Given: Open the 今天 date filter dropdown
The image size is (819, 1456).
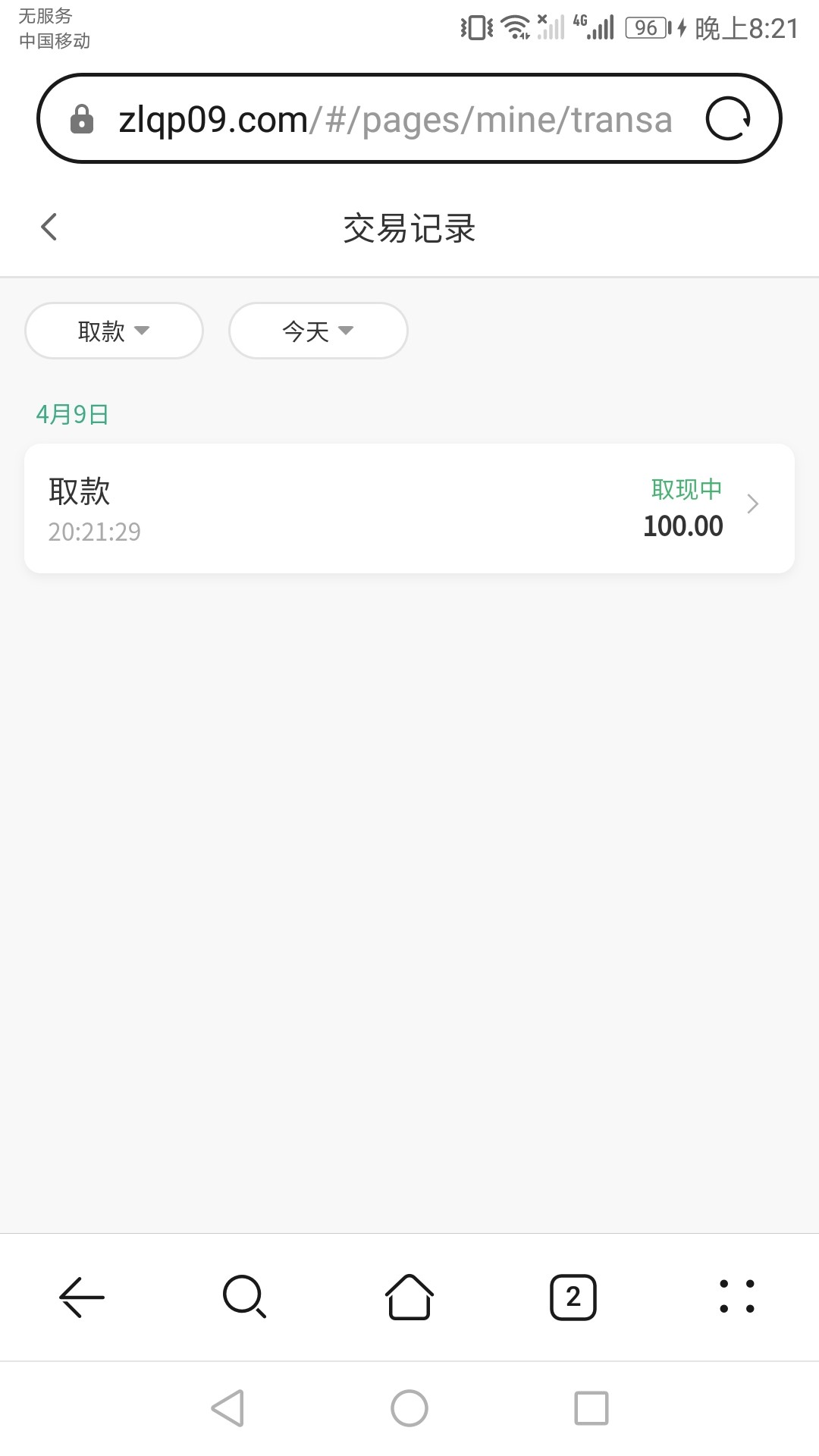Looking at the screenshot, I should point(318,331).
